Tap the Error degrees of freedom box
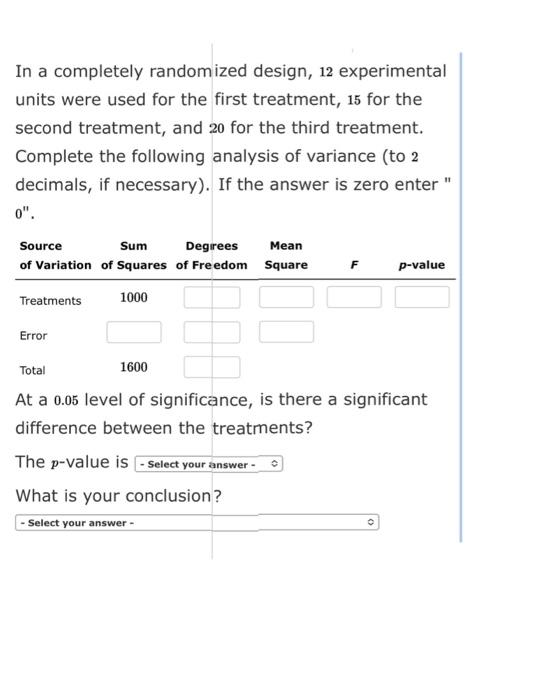The width and height of the screenshot is (560, 700). point(212,332)
